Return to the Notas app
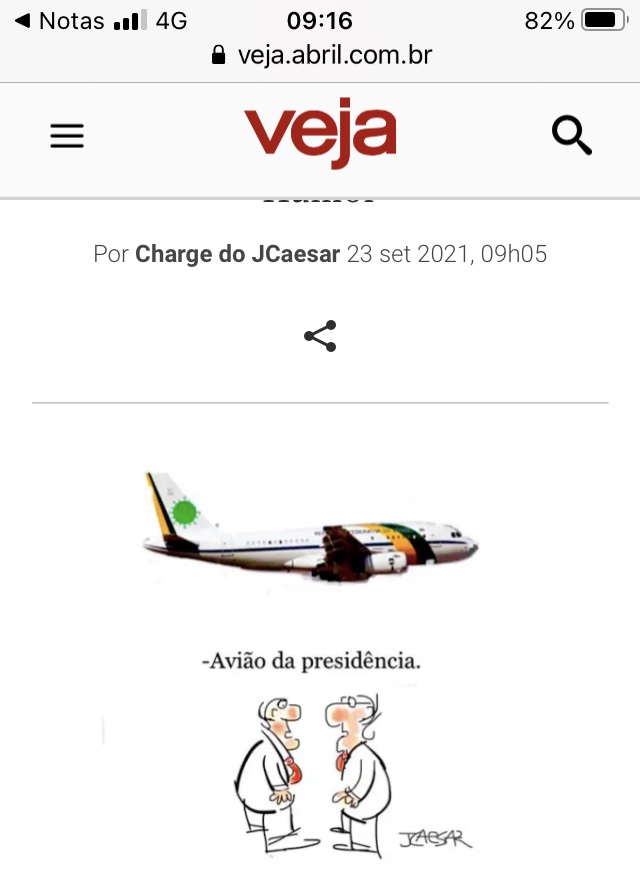640x890 pixels. click(58, 20)
